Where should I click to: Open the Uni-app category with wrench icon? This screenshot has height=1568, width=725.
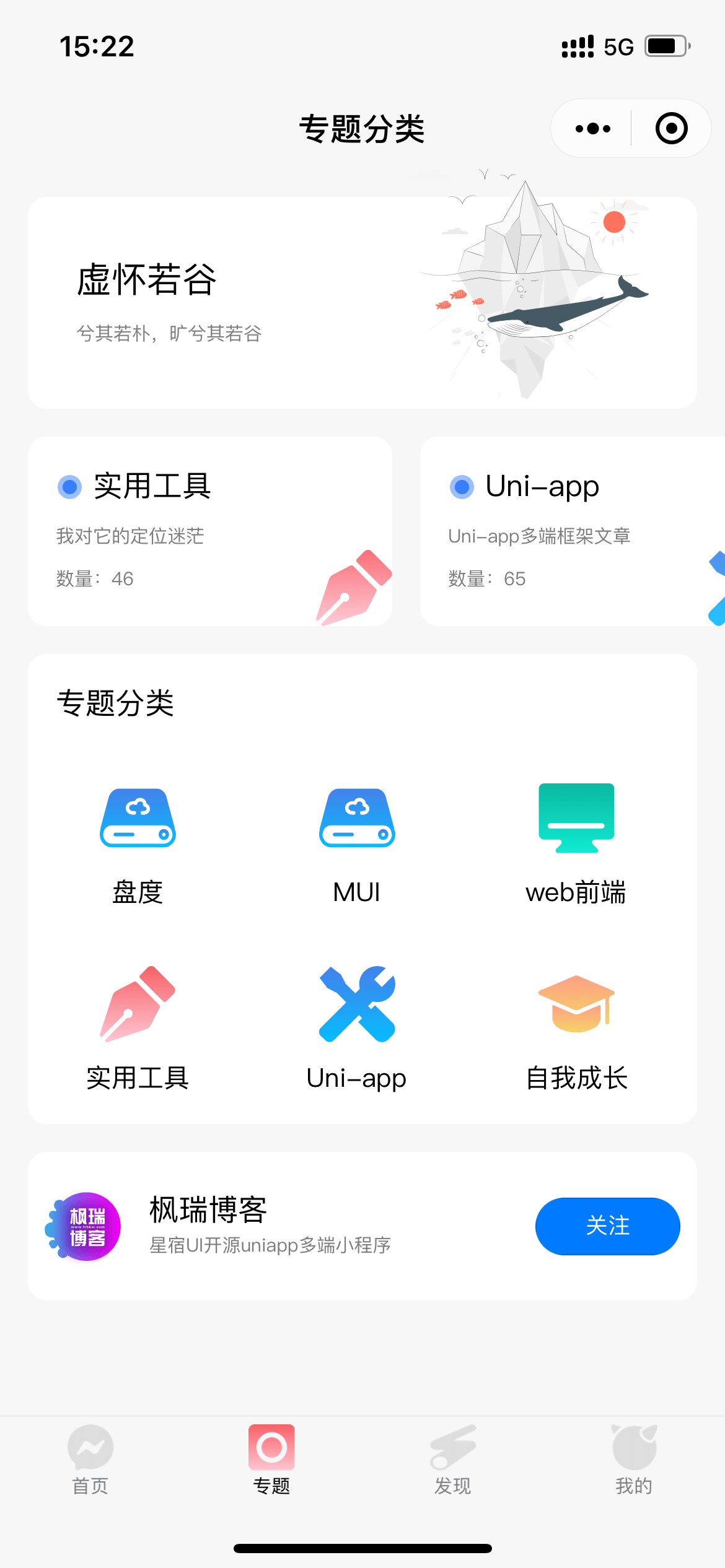tap(357, 1029)
